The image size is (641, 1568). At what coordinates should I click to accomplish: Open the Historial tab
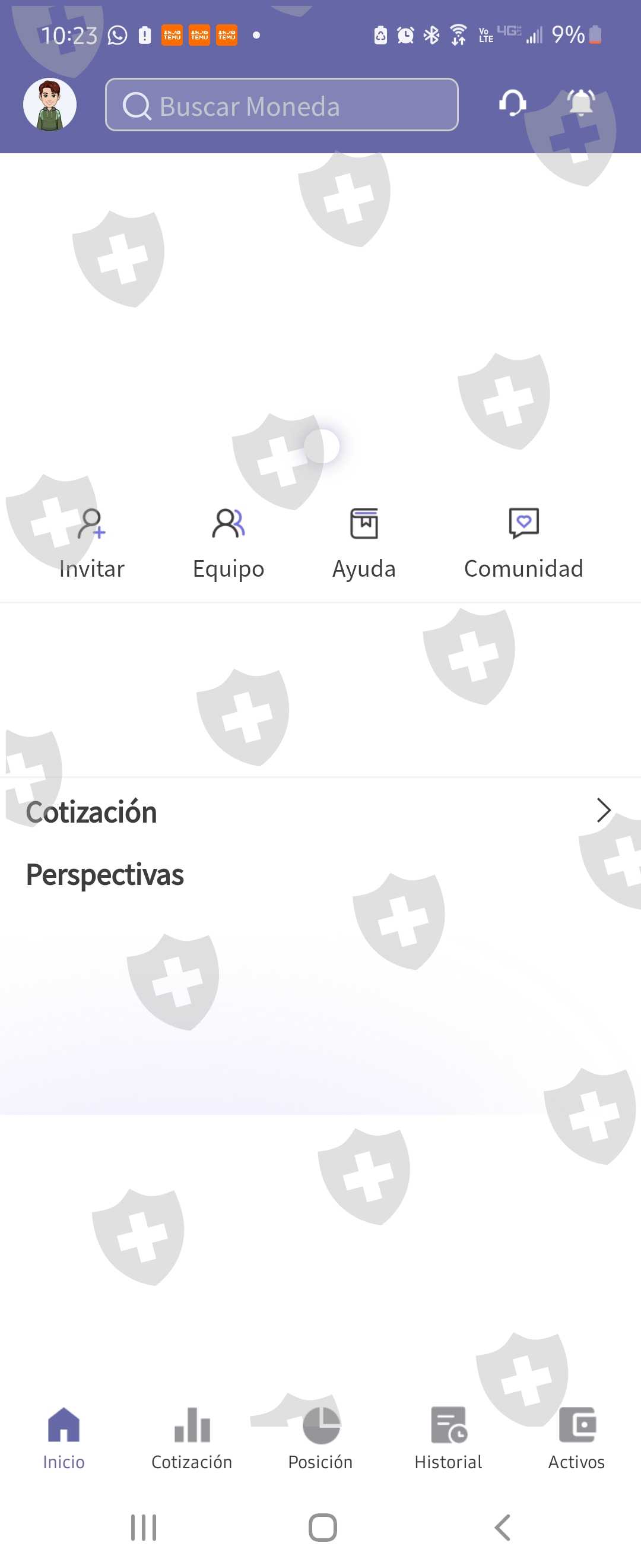[x=449, y=1438]
